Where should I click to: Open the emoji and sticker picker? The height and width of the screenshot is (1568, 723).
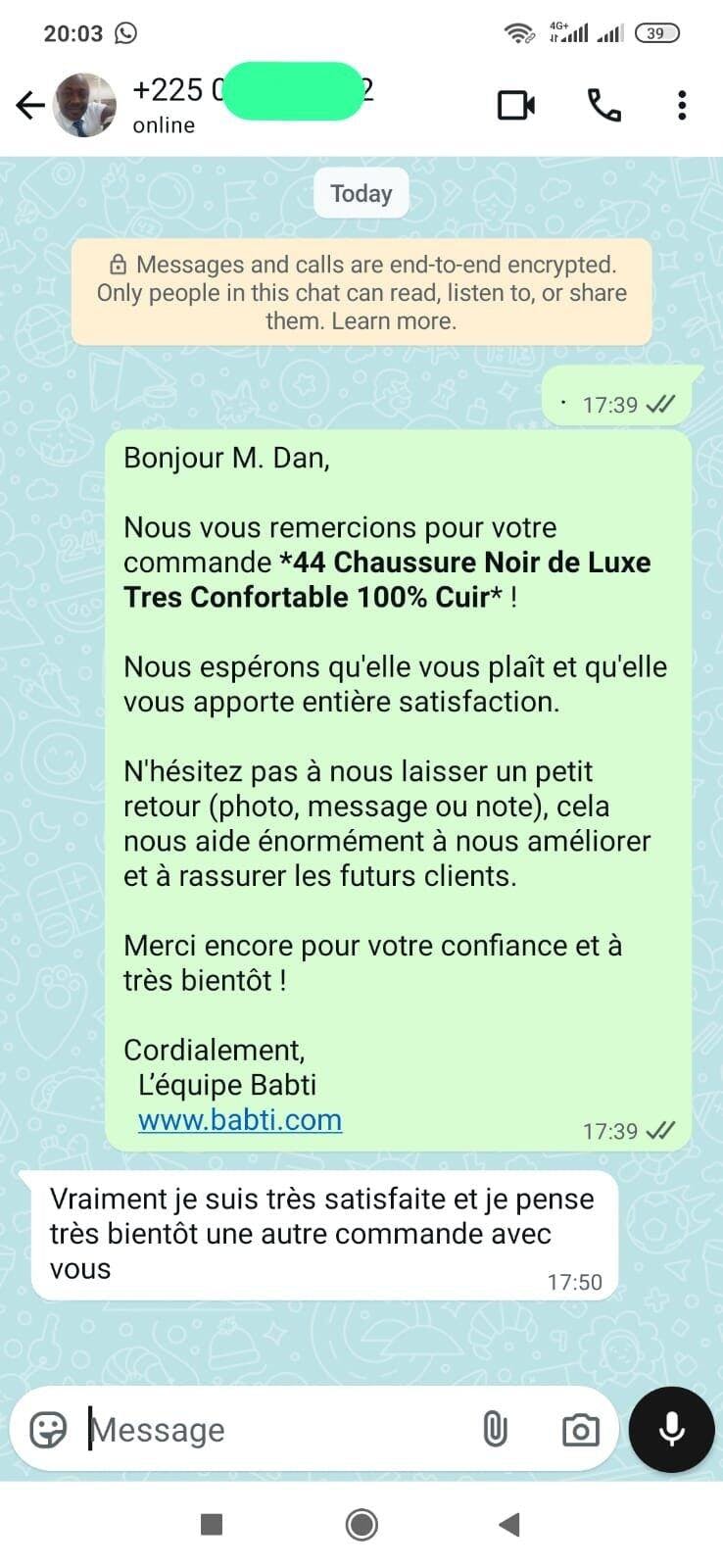pos(49,1430)
